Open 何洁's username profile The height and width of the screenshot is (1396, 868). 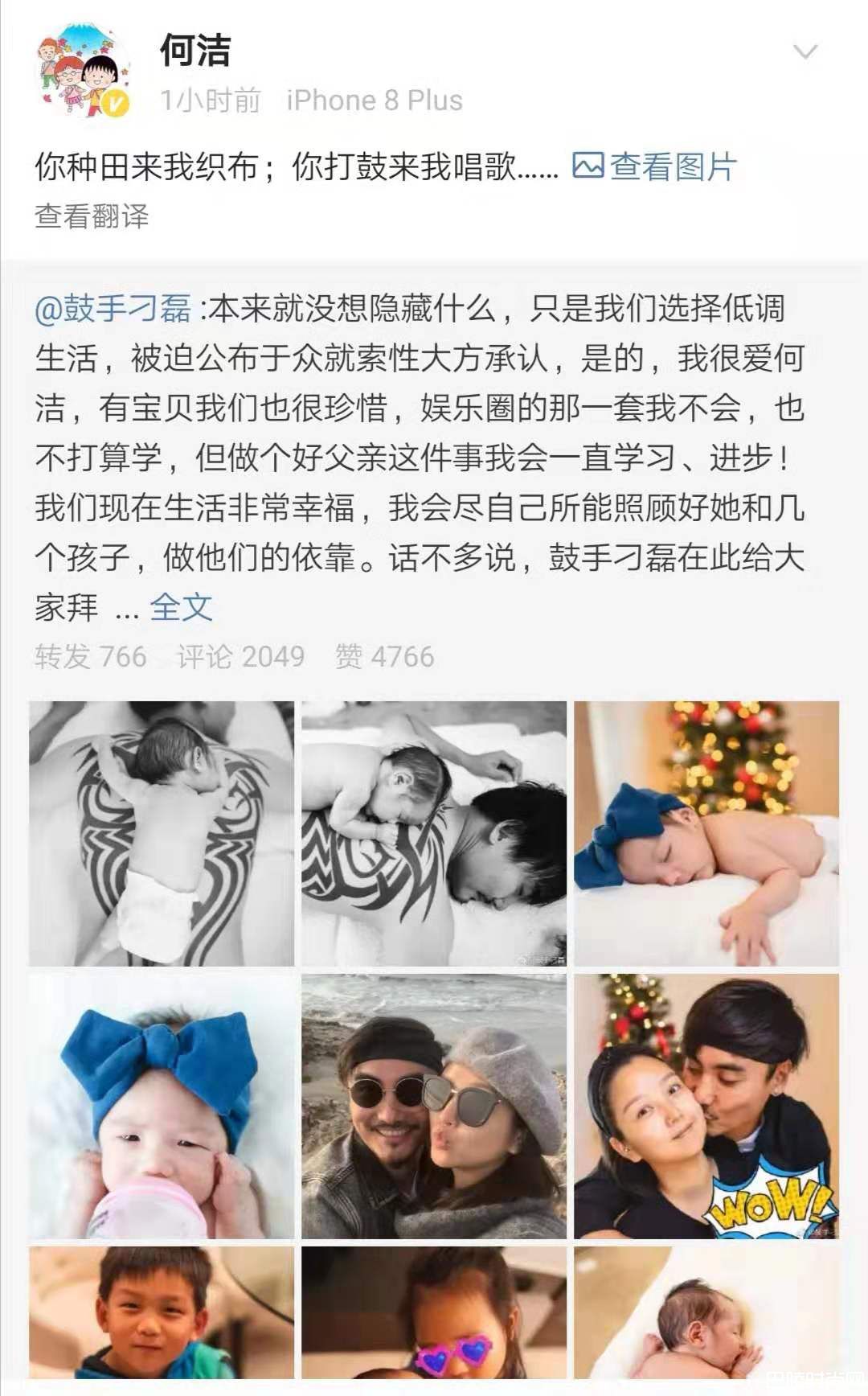195,51
